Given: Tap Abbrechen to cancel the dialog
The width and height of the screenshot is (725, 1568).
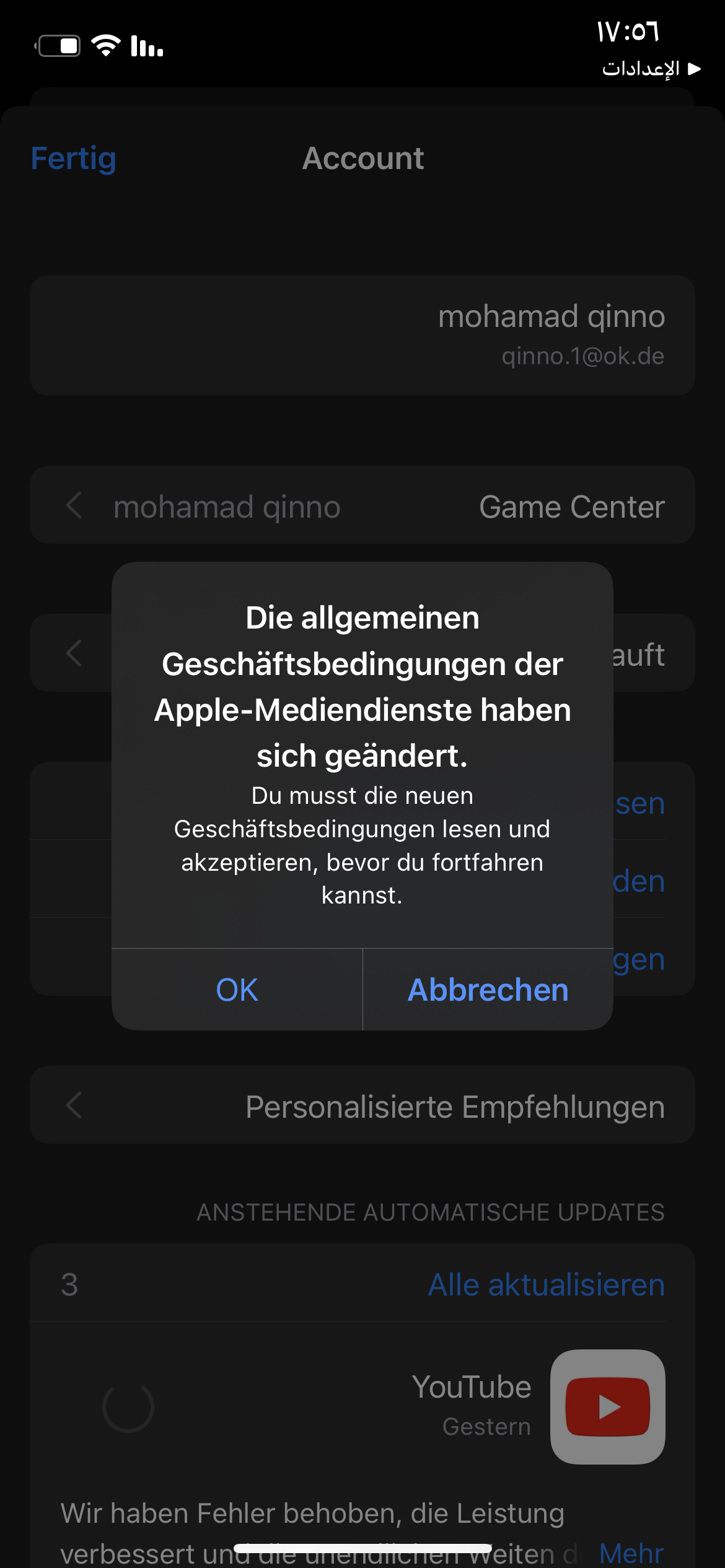Looking at the screenshot, I should pyautogui.click(x=488, y=990).
